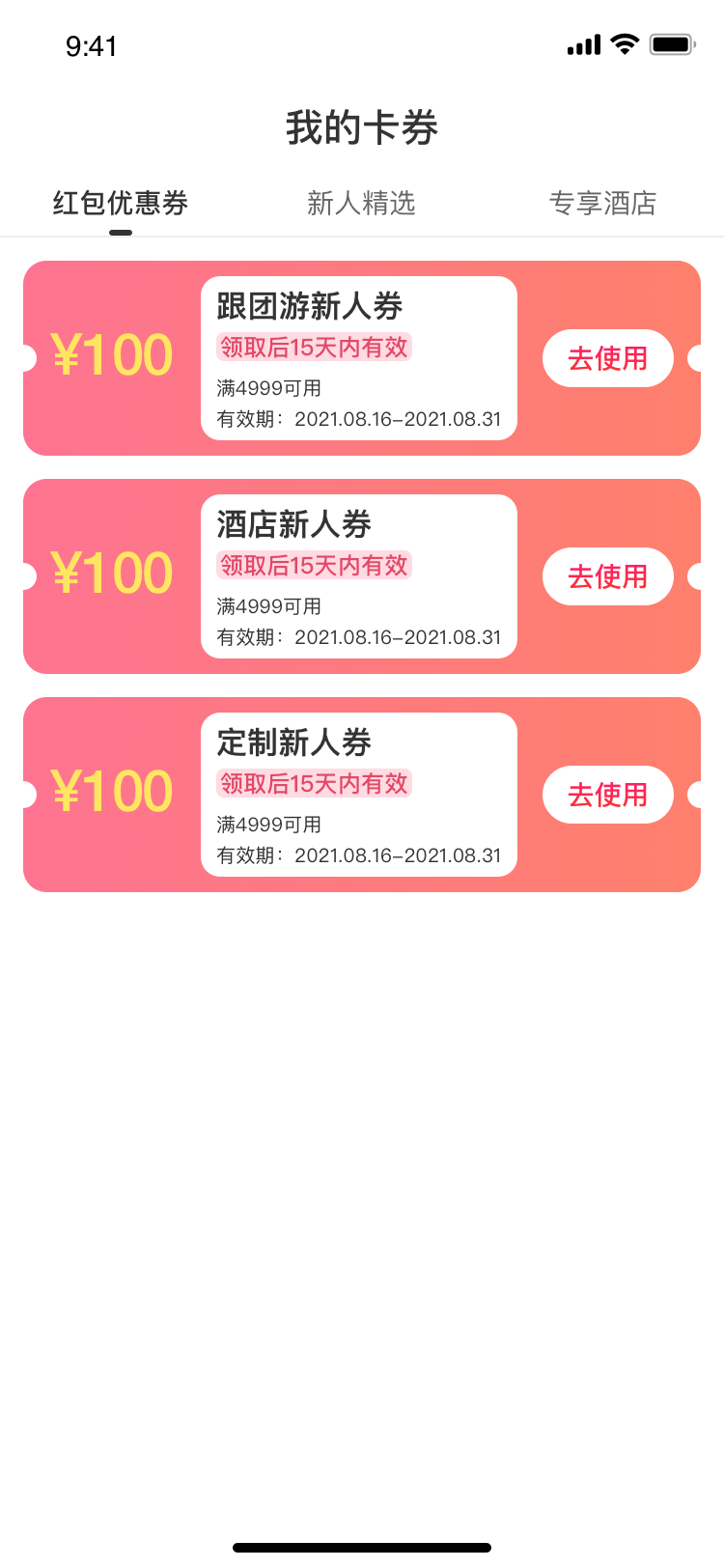Select the 定制新人券 coupon card
The height and width of the screenshot is (1568, 724).
pos(358,795)
